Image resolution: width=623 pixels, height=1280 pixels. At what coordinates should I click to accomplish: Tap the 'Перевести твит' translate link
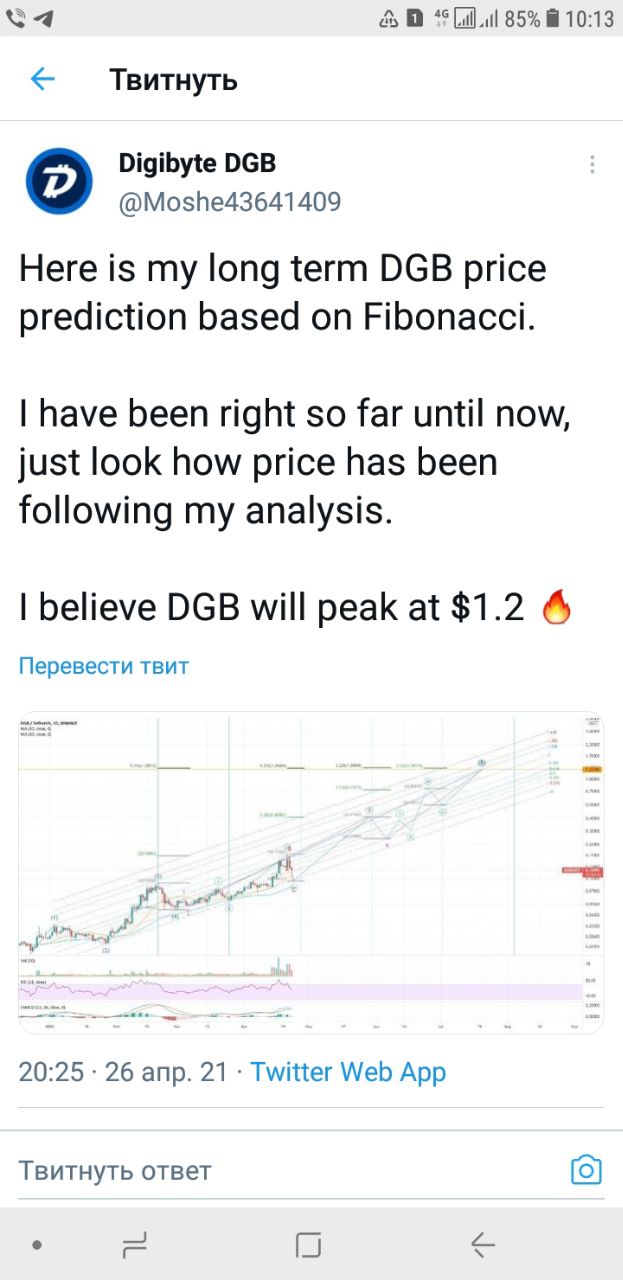pos(104,666)
